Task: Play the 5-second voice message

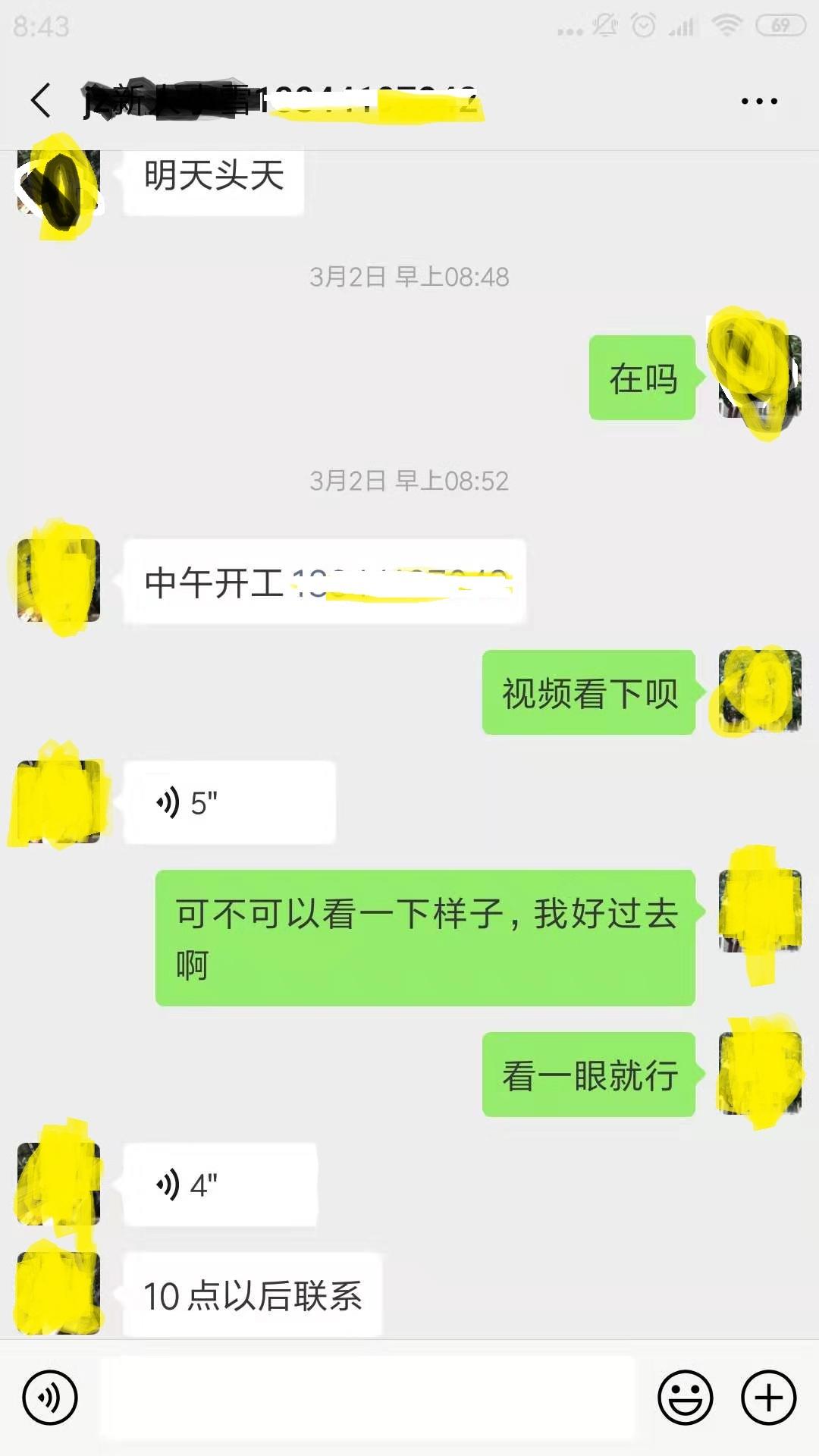Action: point(228,802)
